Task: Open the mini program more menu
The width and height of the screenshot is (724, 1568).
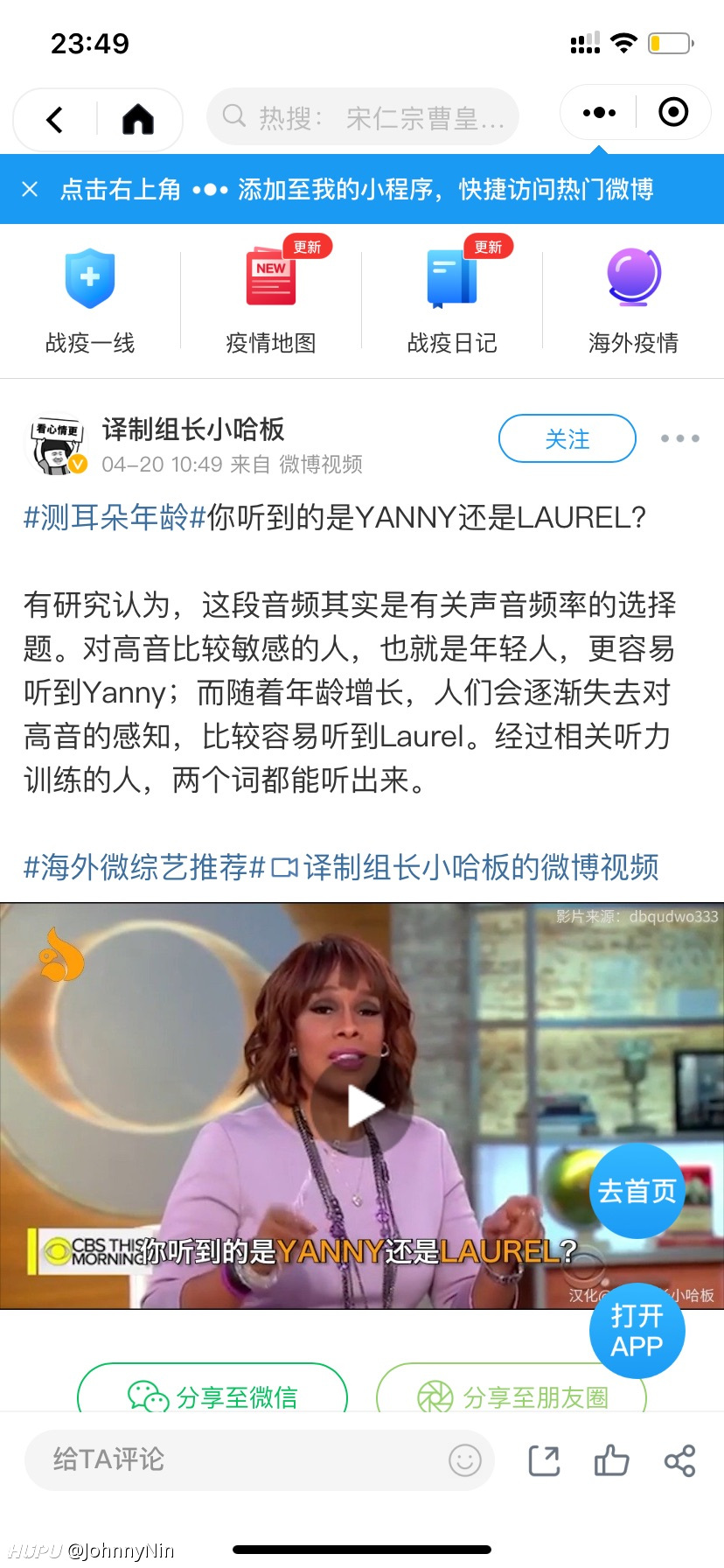Action: pyautogui.click(x=599, y=113)
